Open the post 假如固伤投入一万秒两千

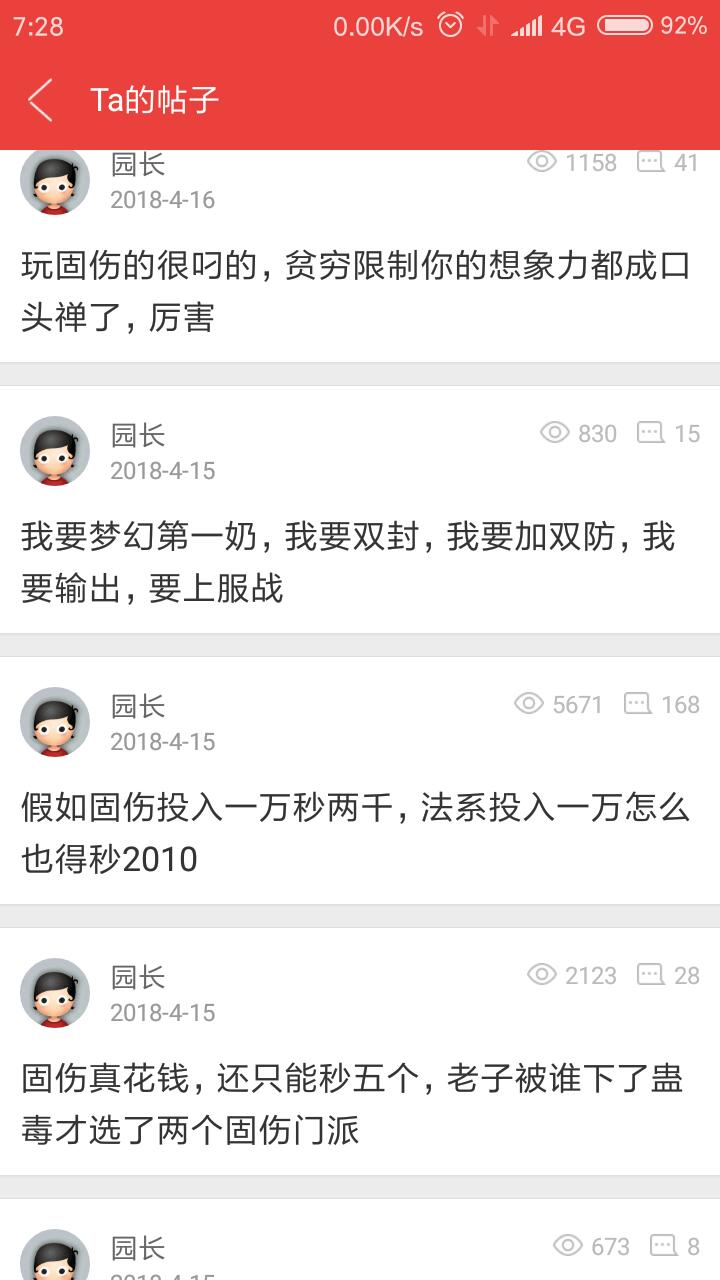[x=355, y=833]
